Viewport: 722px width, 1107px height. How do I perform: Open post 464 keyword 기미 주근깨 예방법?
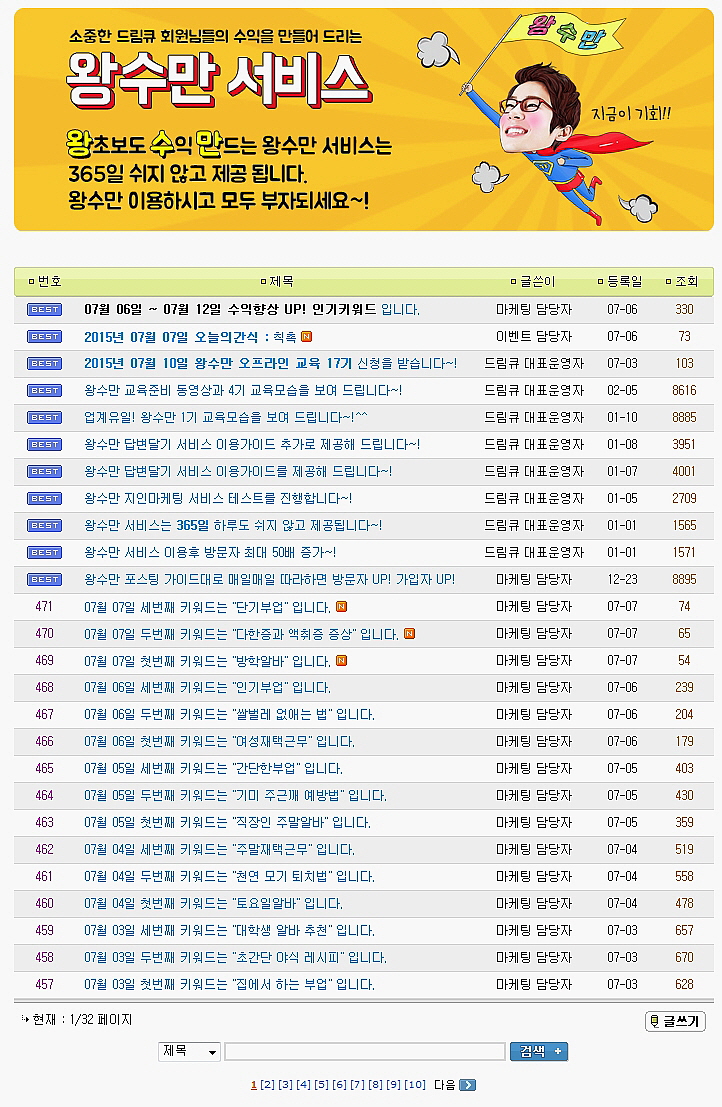coord(235,796)
